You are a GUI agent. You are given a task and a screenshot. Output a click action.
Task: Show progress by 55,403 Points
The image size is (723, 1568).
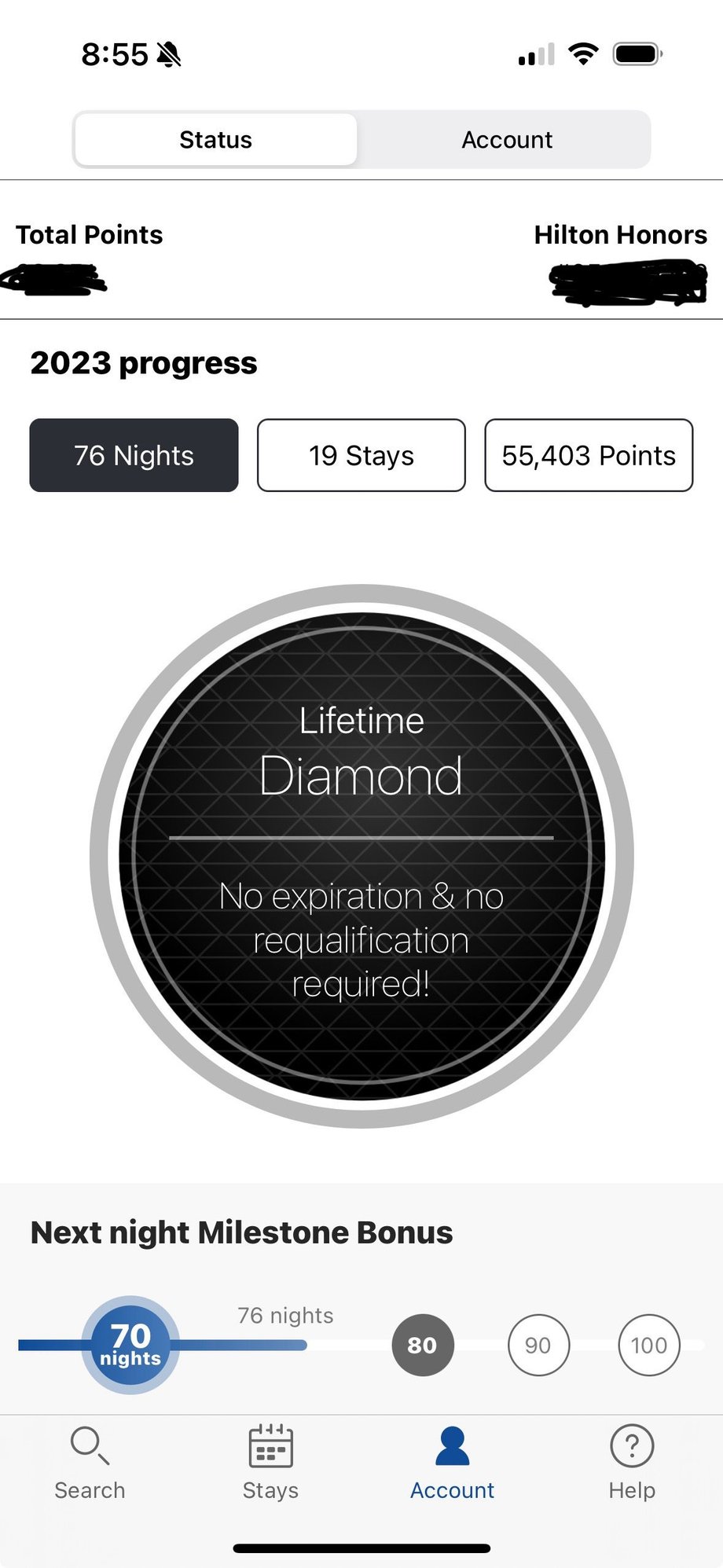tap(589, 456)
